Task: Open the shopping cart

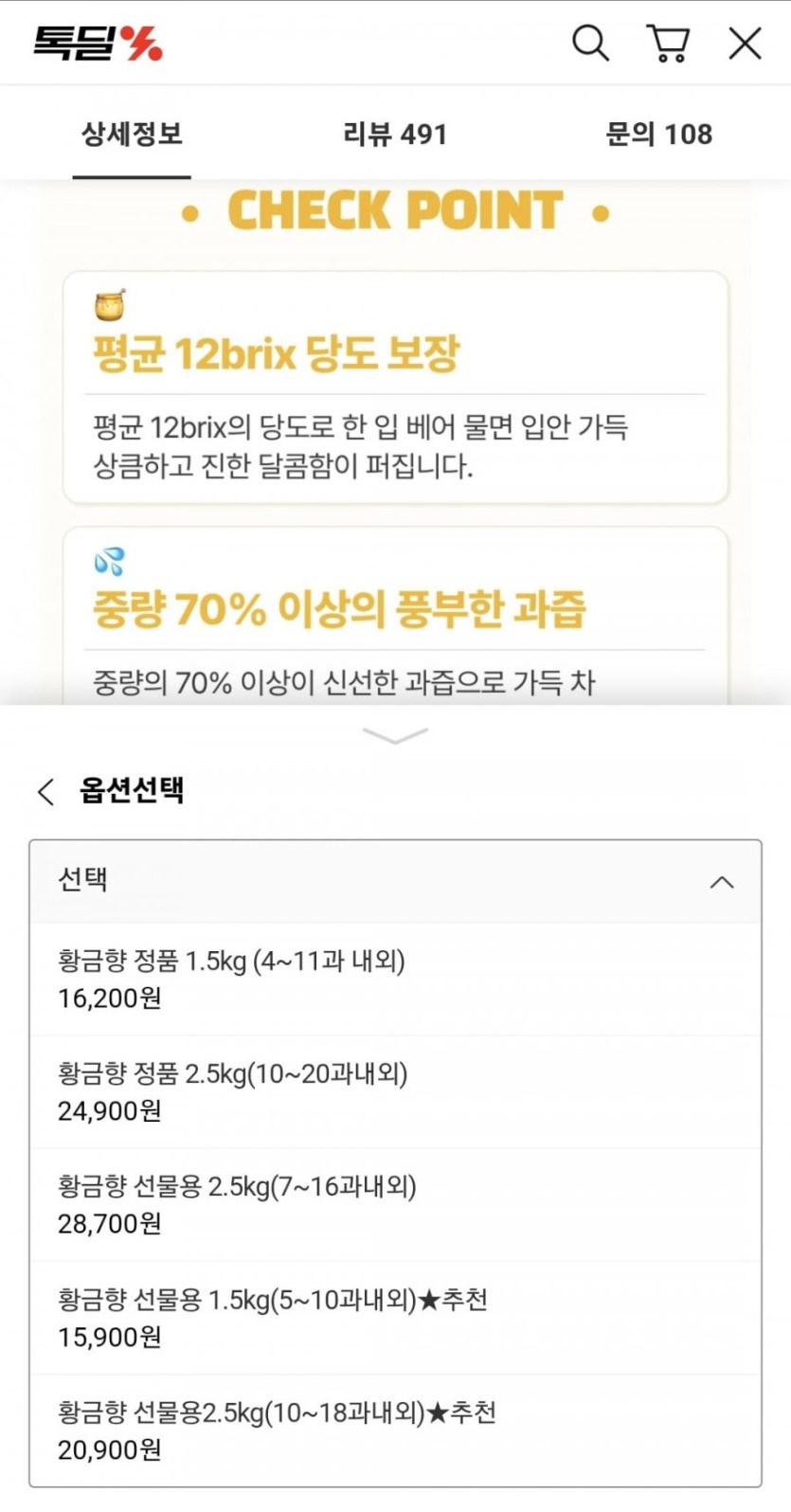Action: coord(668,44)
